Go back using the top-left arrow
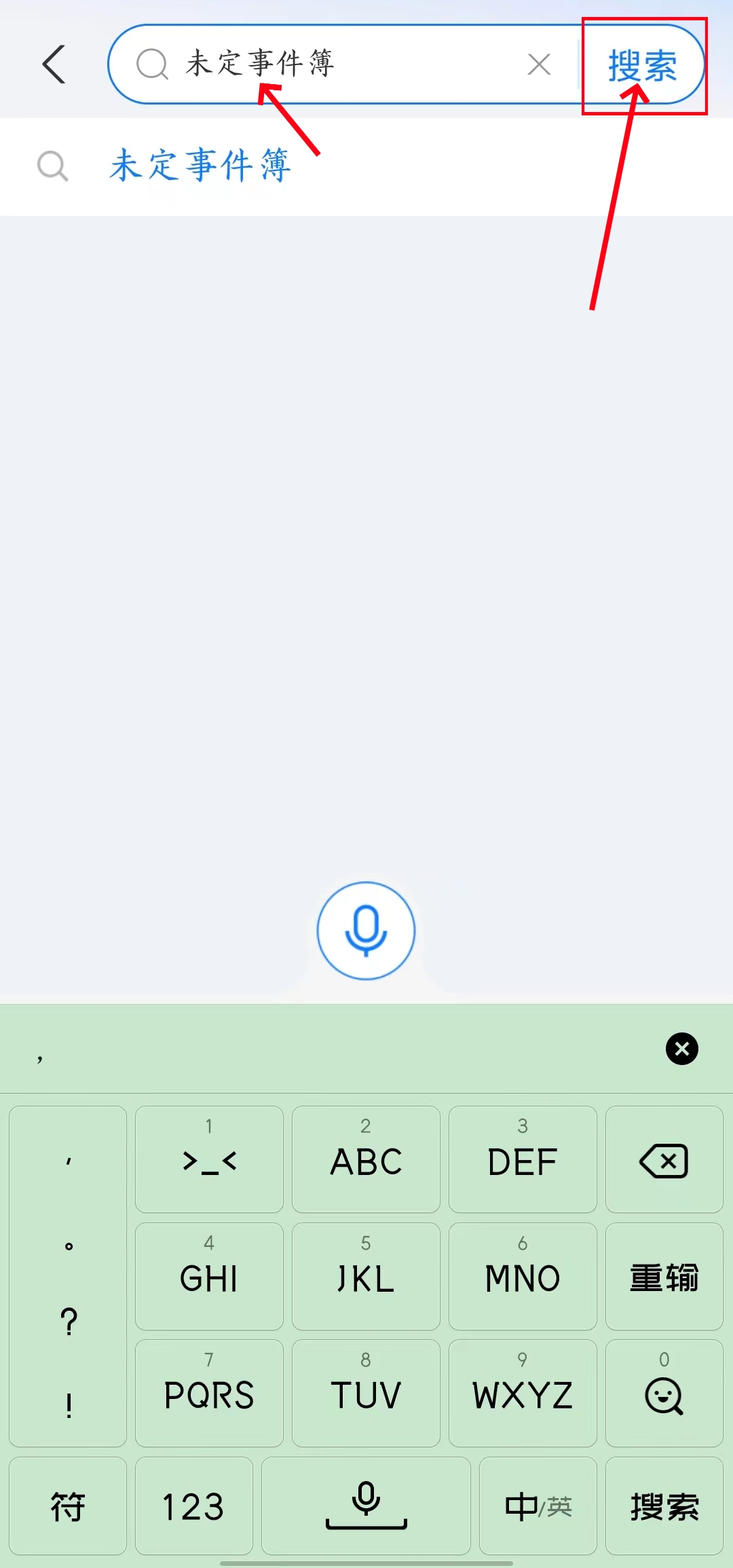Image resolution: width=733 pixels, height=1568 pixels. tap(54, 64)
